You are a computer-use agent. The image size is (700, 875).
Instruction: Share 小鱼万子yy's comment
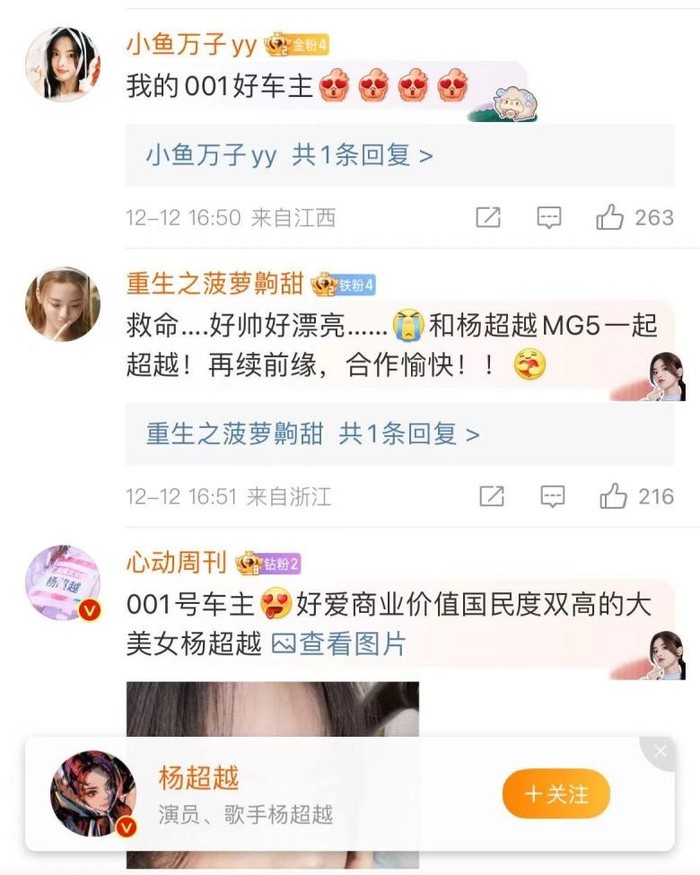coord(488,217)
